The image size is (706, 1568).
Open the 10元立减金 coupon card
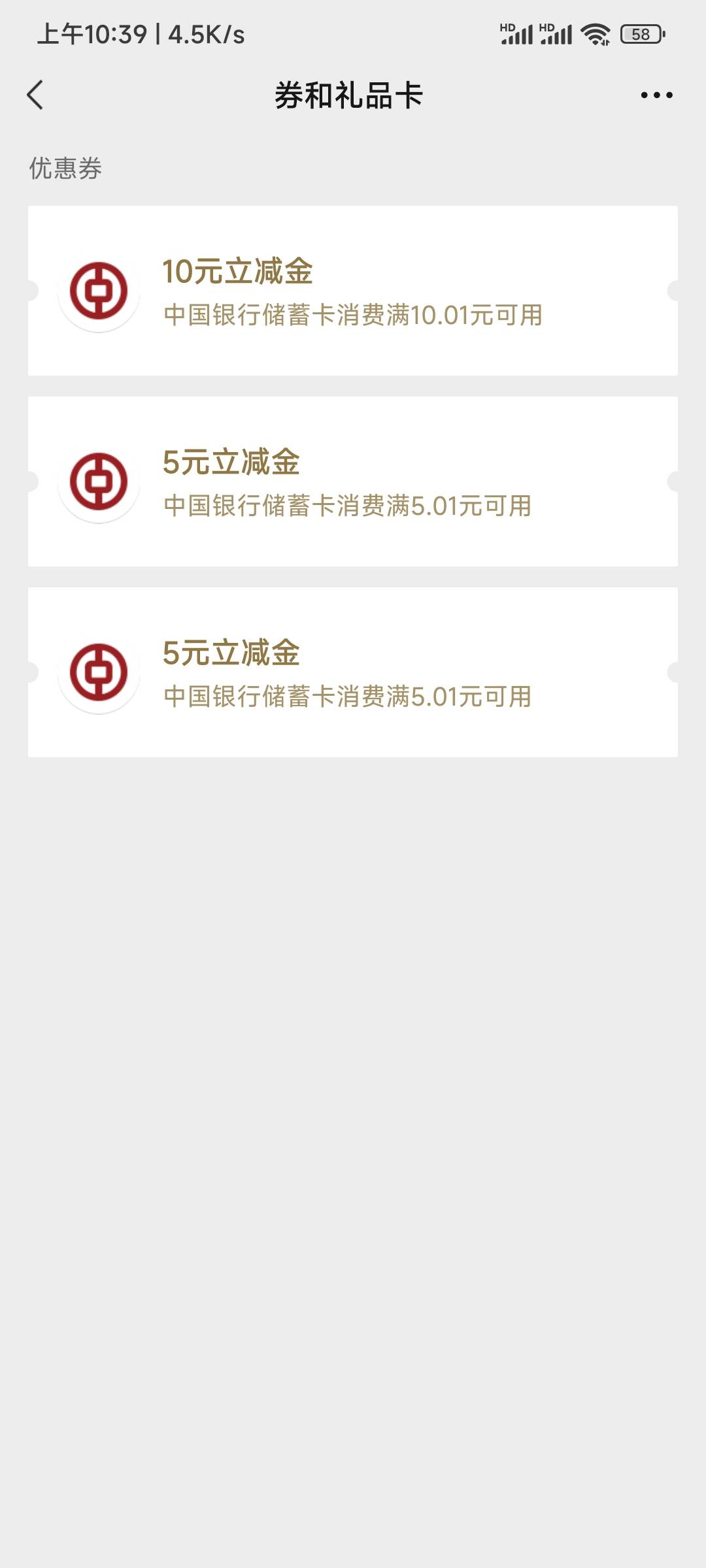[353, 291]
